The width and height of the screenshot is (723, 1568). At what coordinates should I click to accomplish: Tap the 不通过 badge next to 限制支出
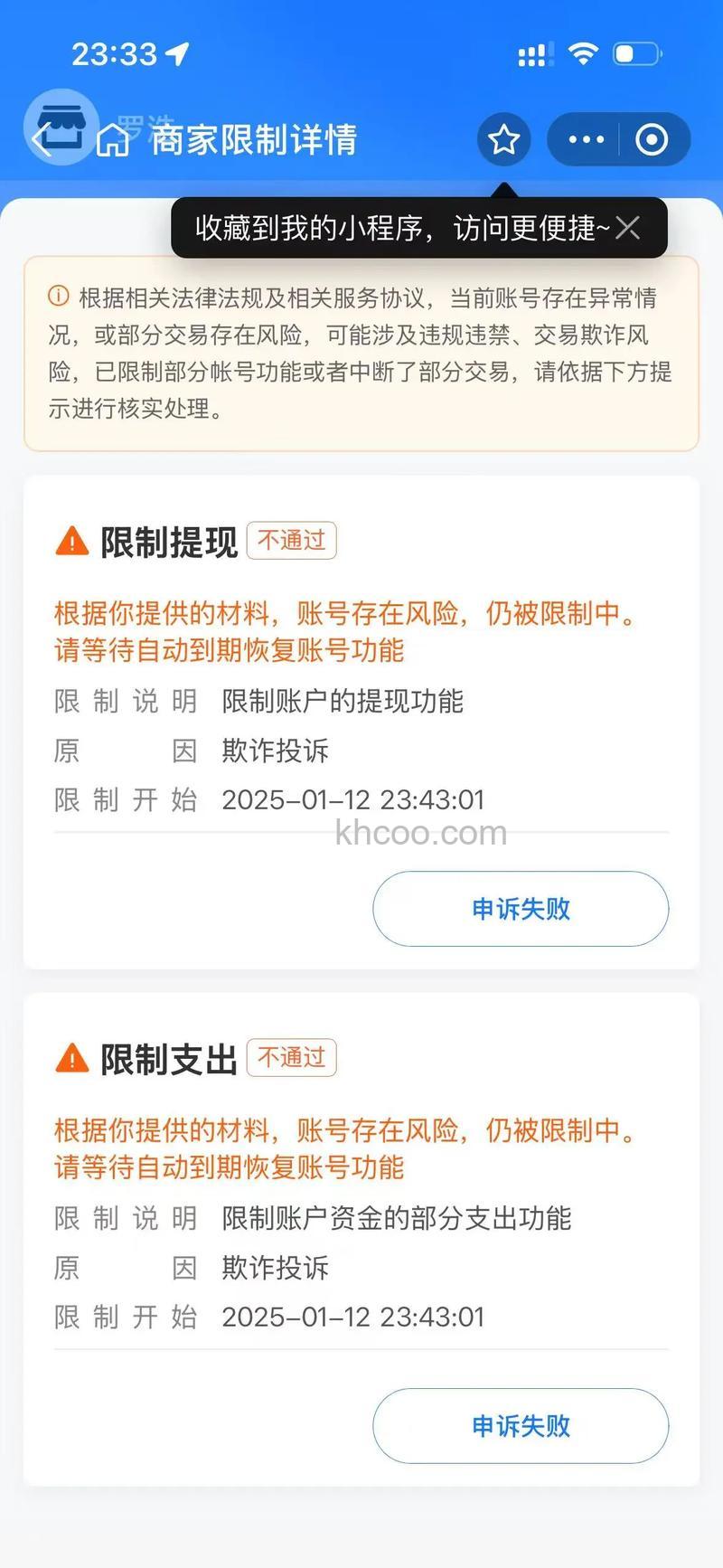tap(291, 1057)
